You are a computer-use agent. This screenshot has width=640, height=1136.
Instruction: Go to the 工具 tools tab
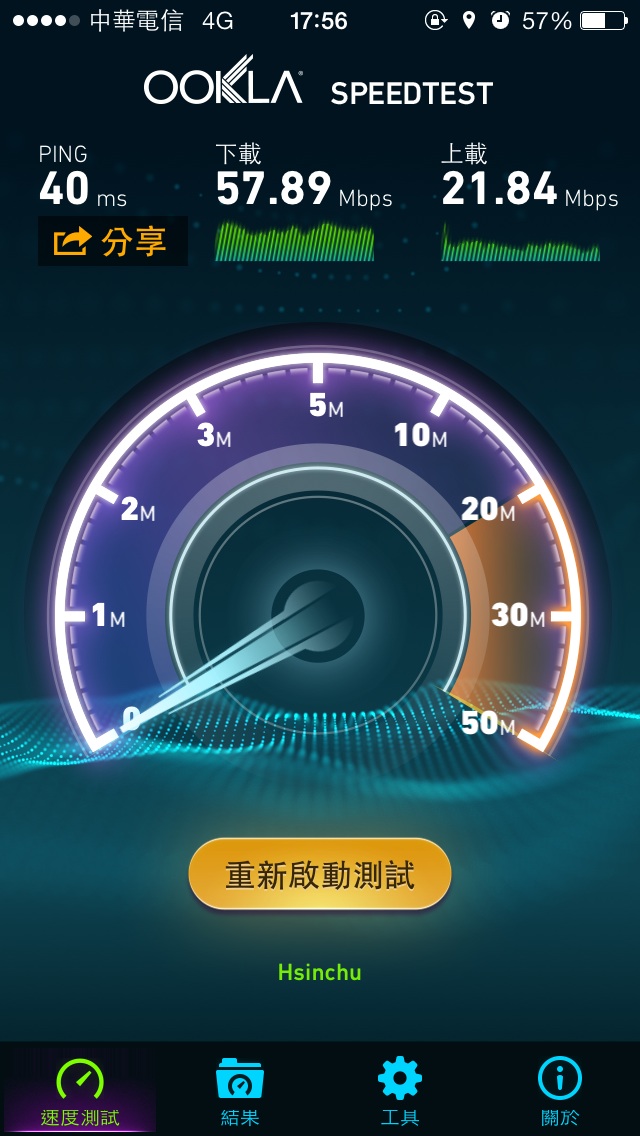[400, 1090]
